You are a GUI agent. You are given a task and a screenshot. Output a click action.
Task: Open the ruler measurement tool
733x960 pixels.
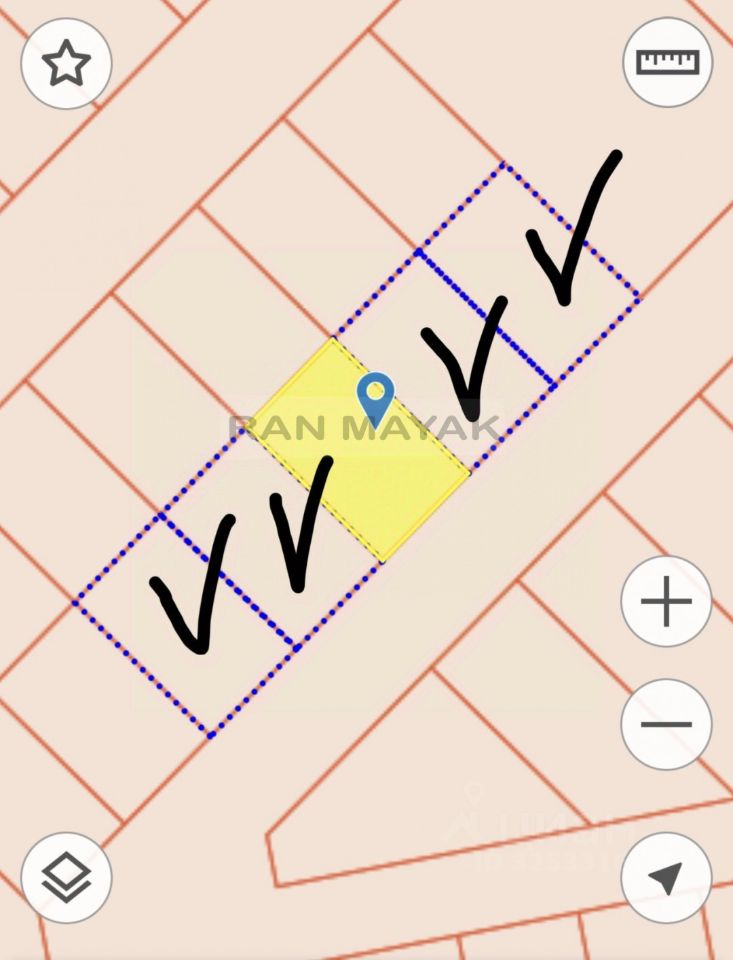coord(667,62)
